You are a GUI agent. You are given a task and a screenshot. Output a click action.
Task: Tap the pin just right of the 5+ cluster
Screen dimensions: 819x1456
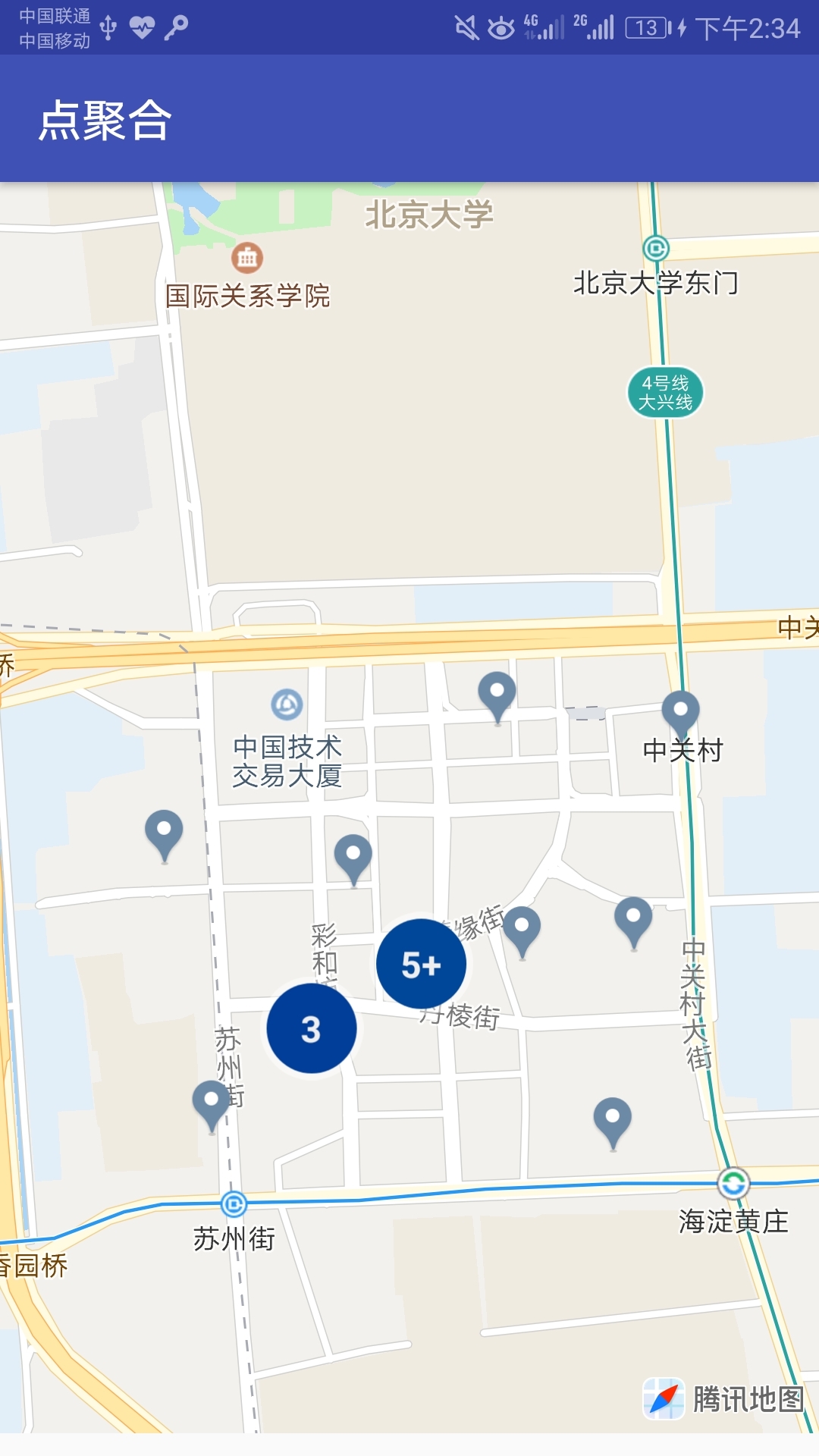(x=522, y=928)
